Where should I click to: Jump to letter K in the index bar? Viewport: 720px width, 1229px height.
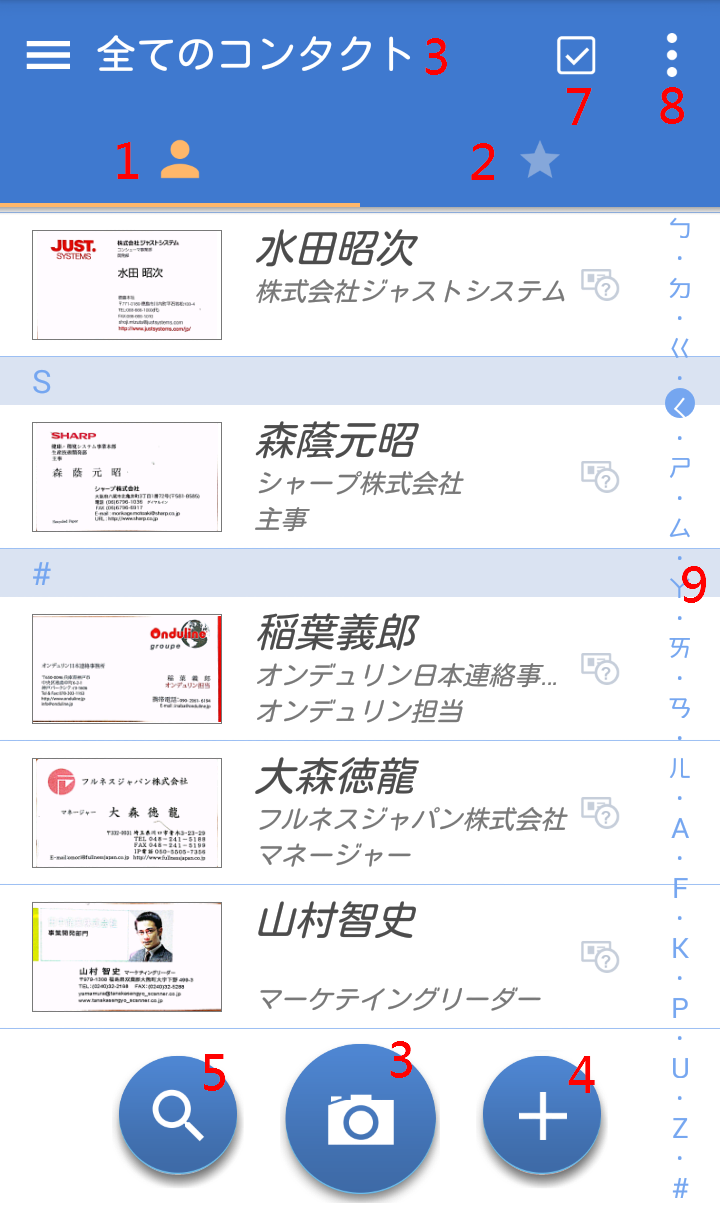[x=680, y=948]
